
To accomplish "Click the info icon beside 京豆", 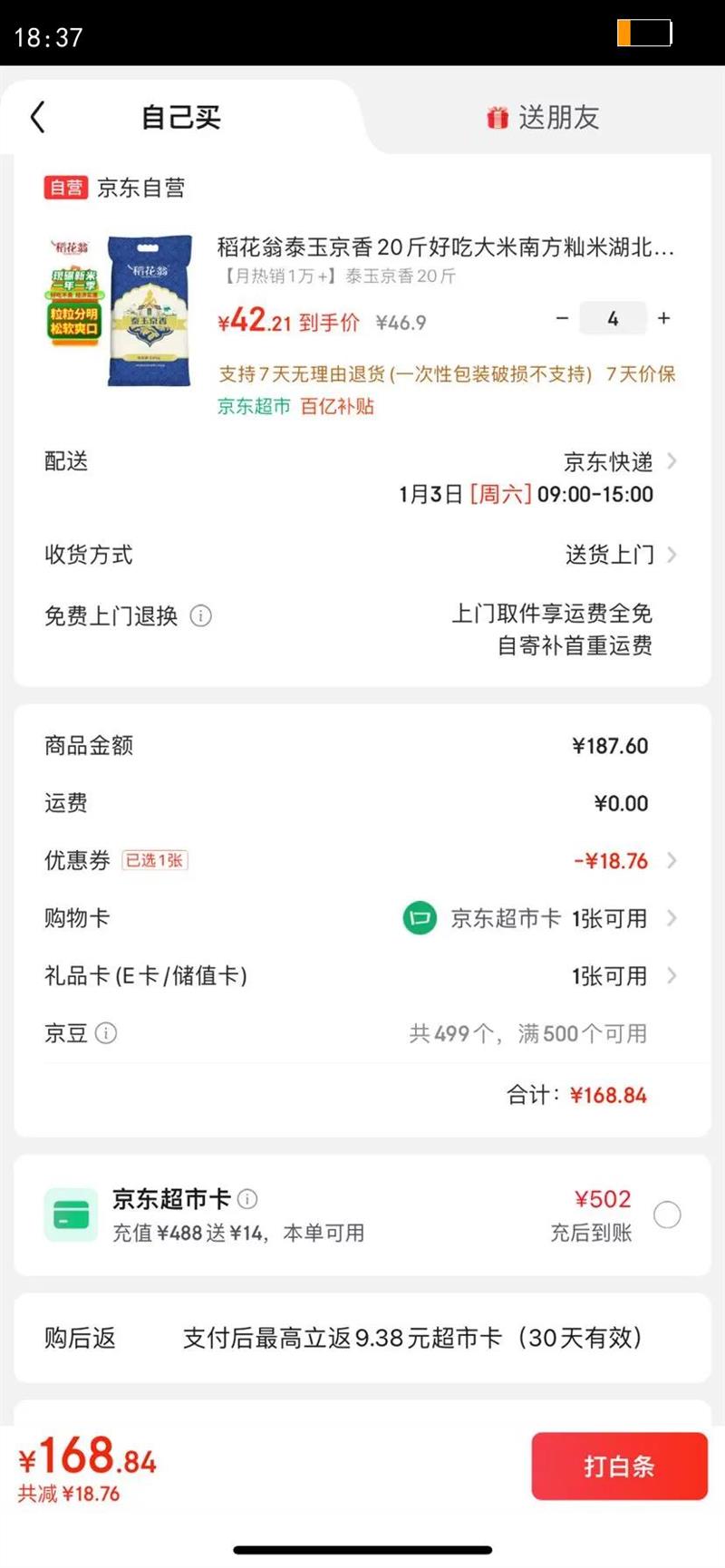I will 108,1033.
